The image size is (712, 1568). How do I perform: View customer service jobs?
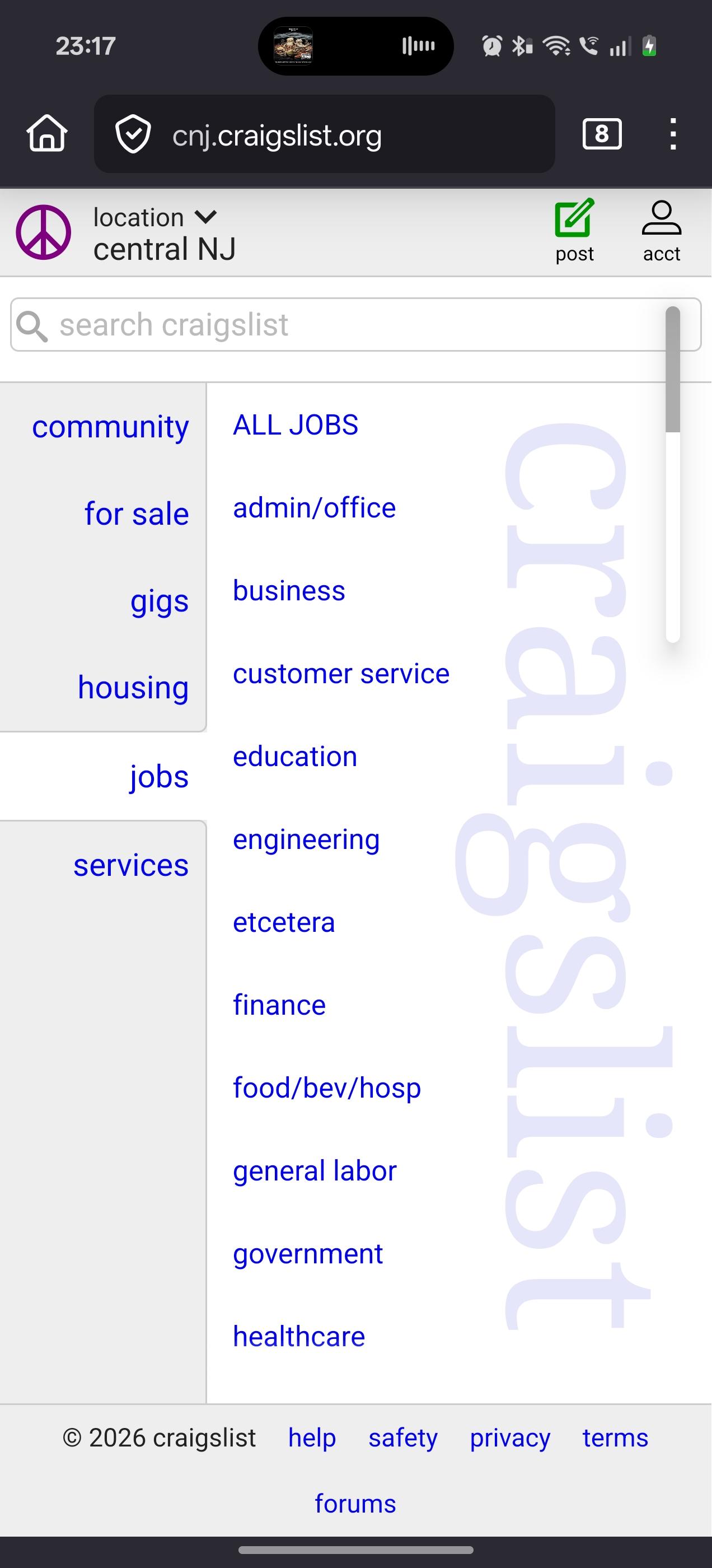click(x=341, y=674)
